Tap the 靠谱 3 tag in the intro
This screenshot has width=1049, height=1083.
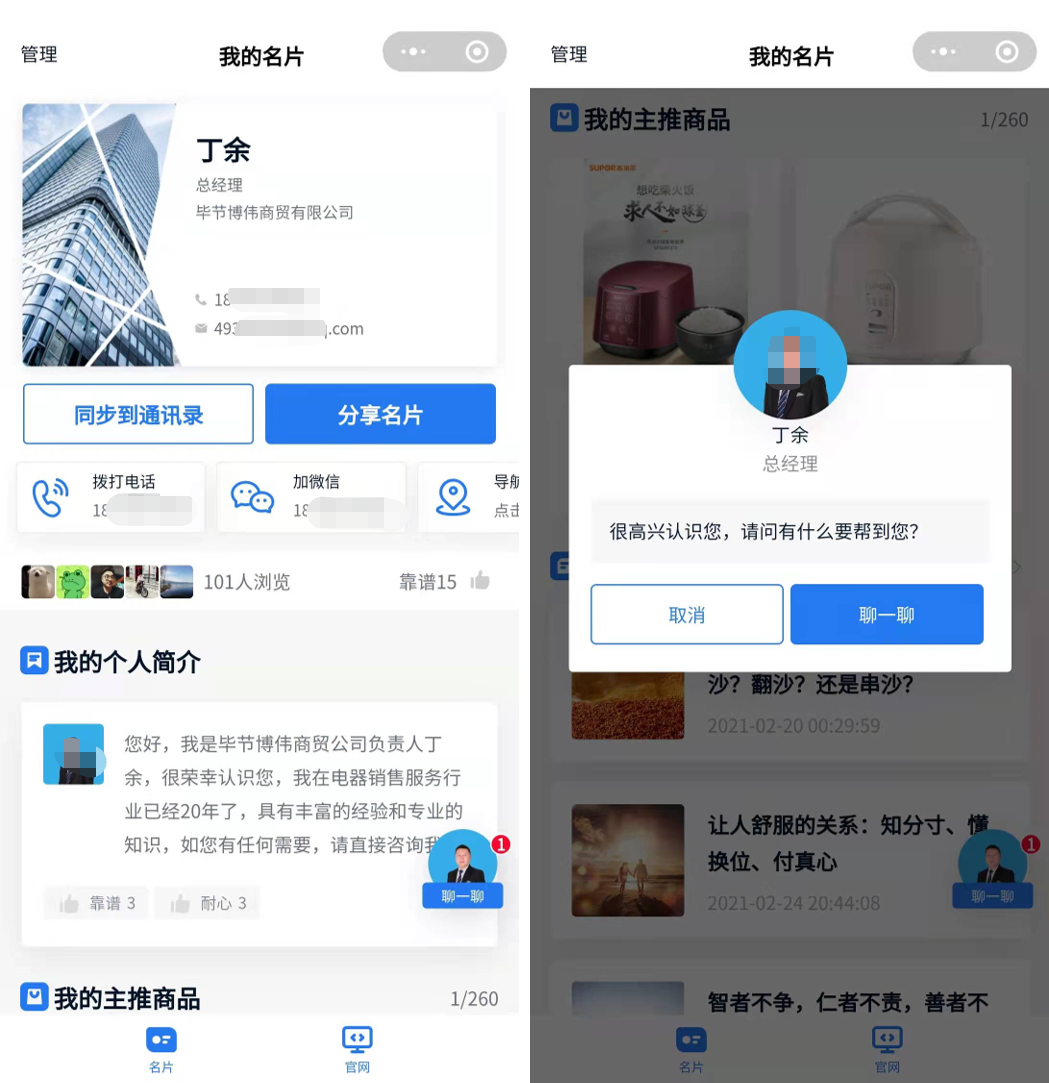pyautogui.click(x=95, y=903)
